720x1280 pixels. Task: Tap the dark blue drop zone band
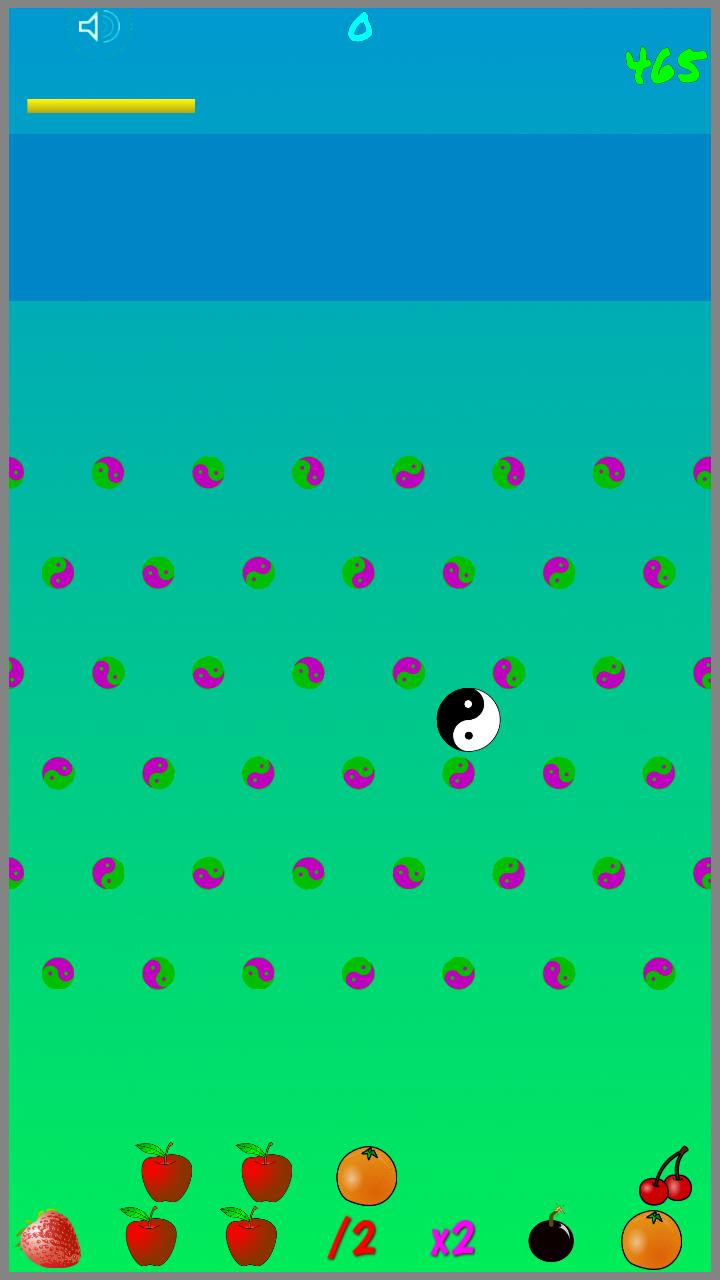tap(360, 217)
